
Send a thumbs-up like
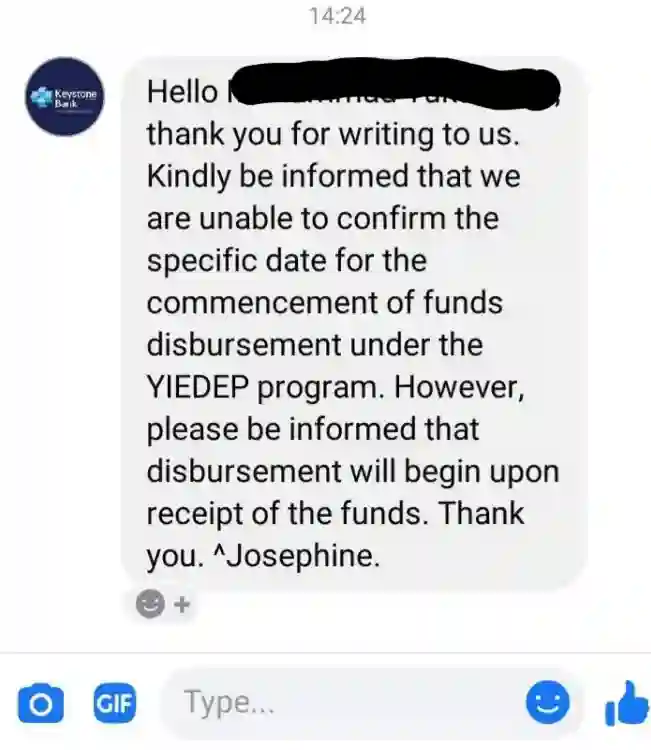tap(627, 703)
